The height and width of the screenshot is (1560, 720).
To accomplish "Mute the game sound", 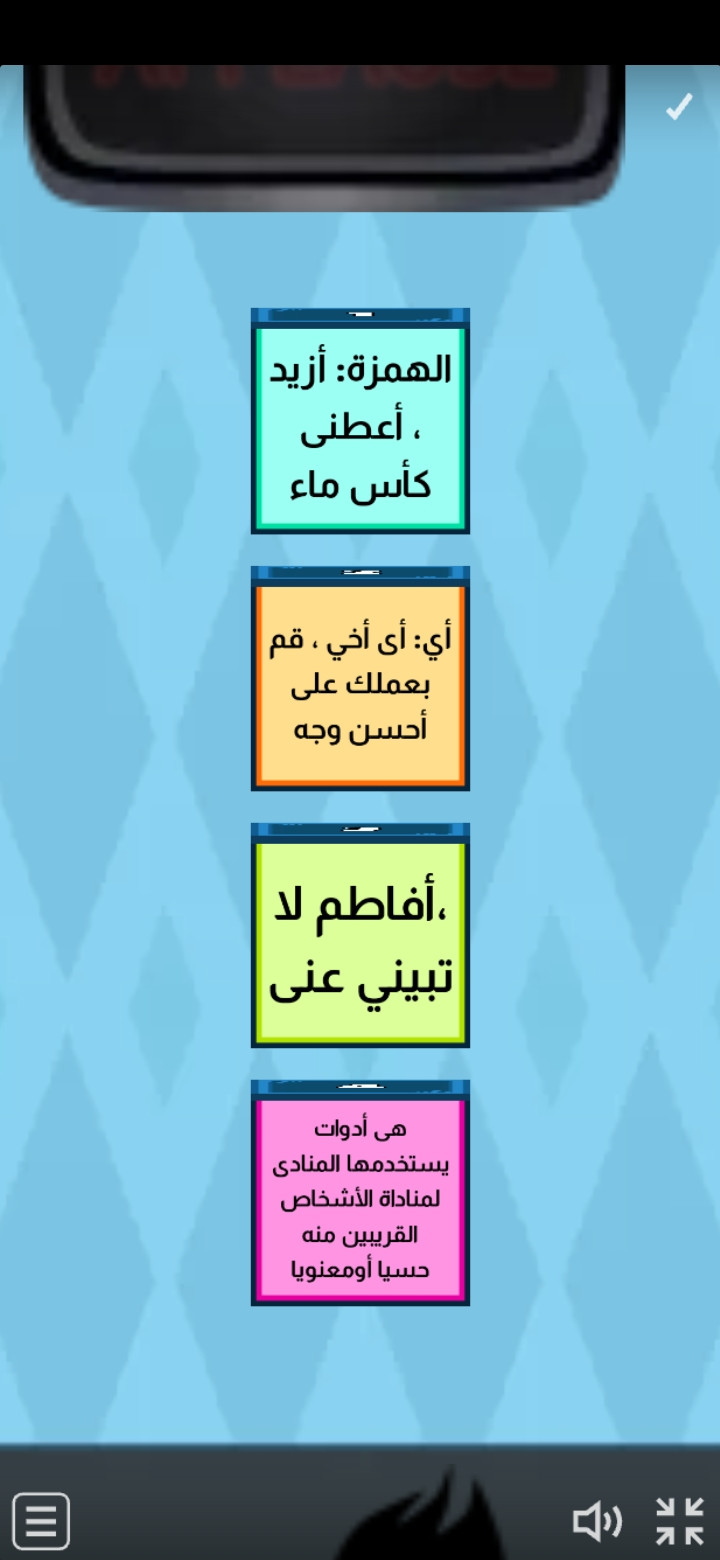I will click(596, 1521).
